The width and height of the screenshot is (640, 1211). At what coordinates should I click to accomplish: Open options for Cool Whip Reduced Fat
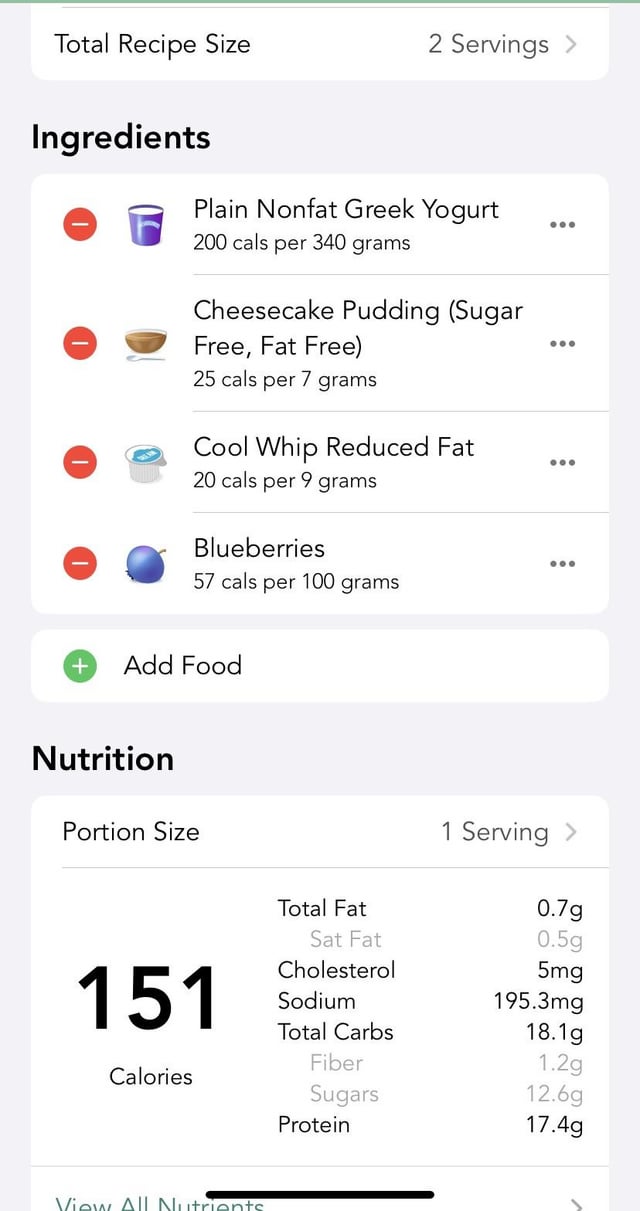click(562, 462)
